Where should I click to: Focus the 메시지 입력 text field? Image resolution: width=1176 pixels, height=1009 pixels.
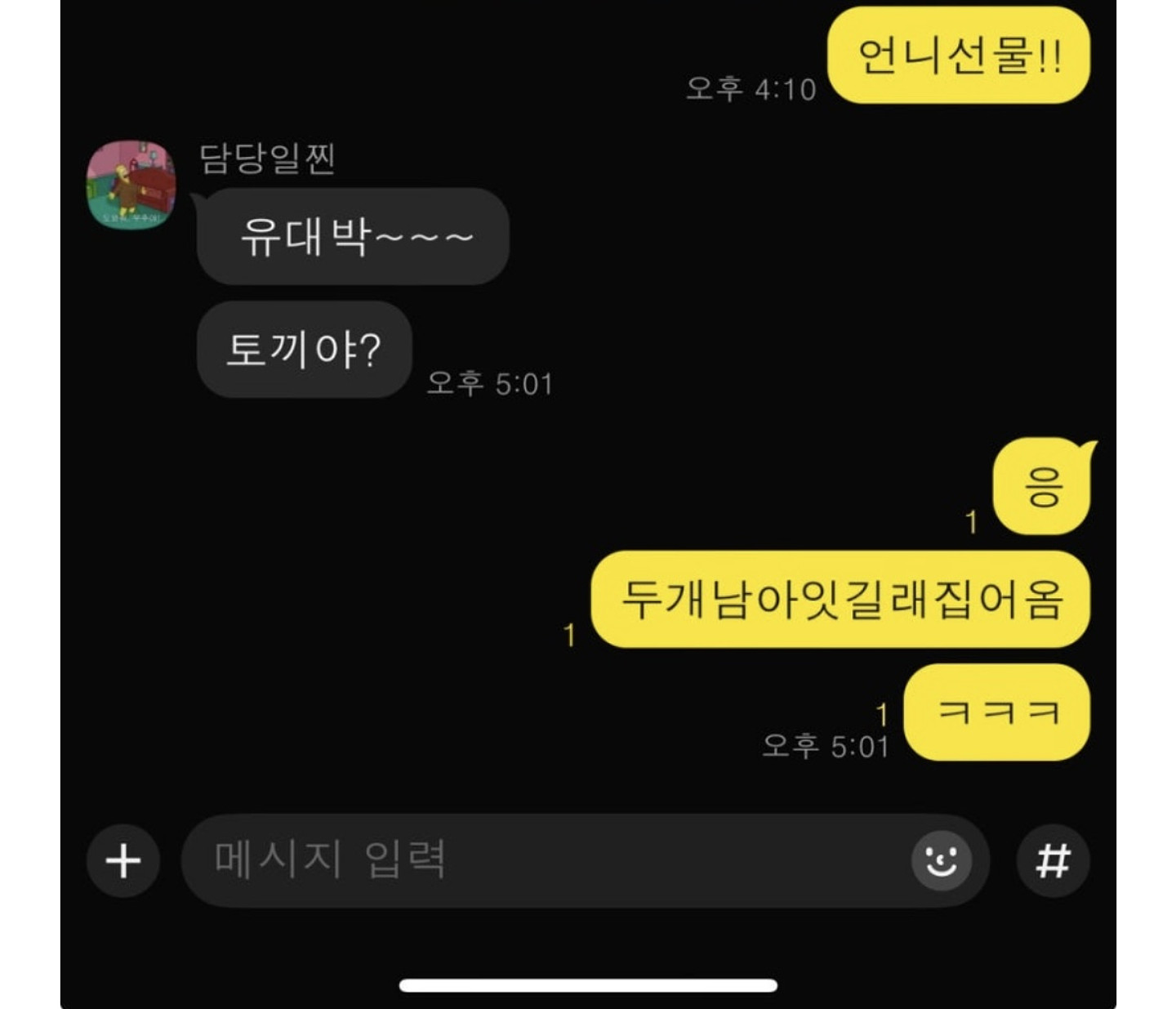[x=539, y=860]
